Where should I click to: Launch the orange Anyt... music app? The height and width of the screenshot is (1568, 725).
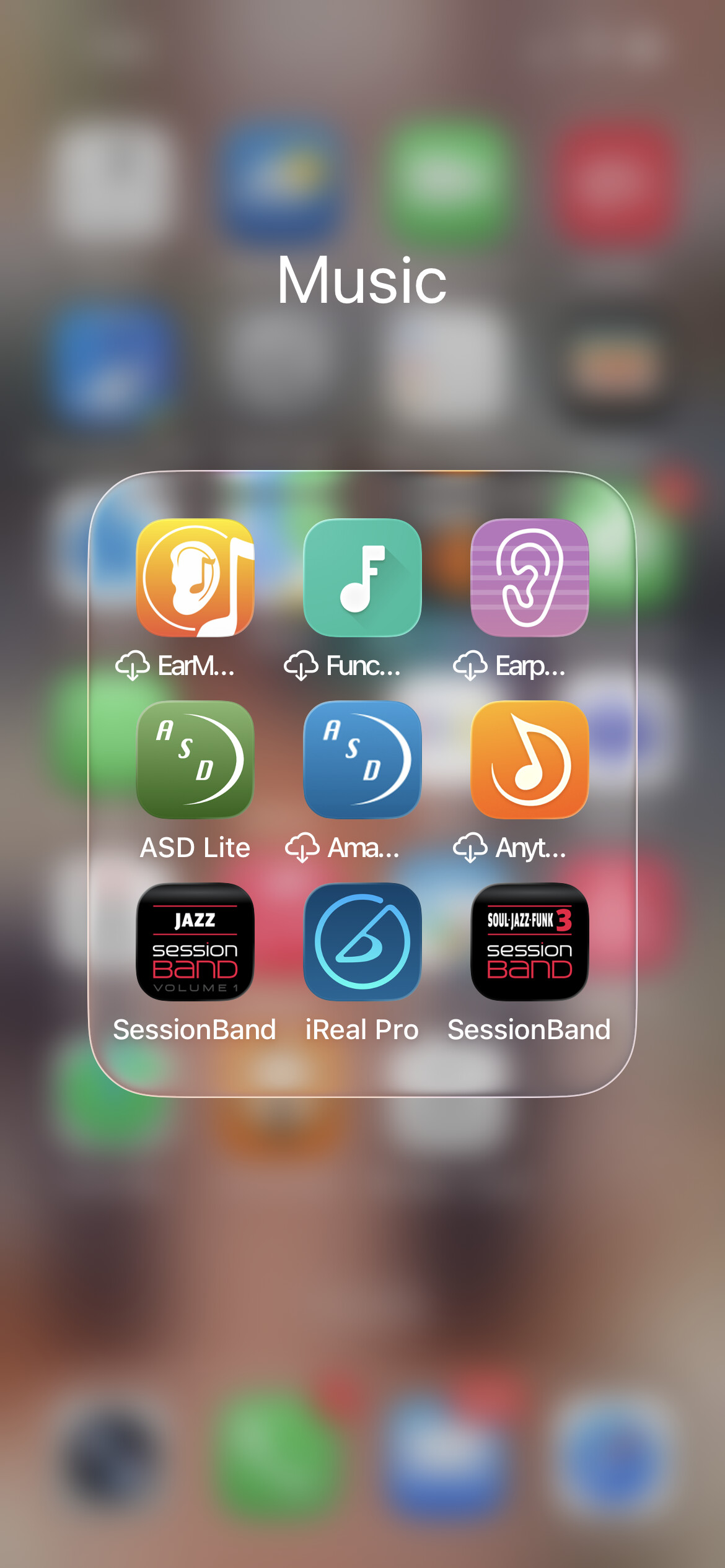529,759
